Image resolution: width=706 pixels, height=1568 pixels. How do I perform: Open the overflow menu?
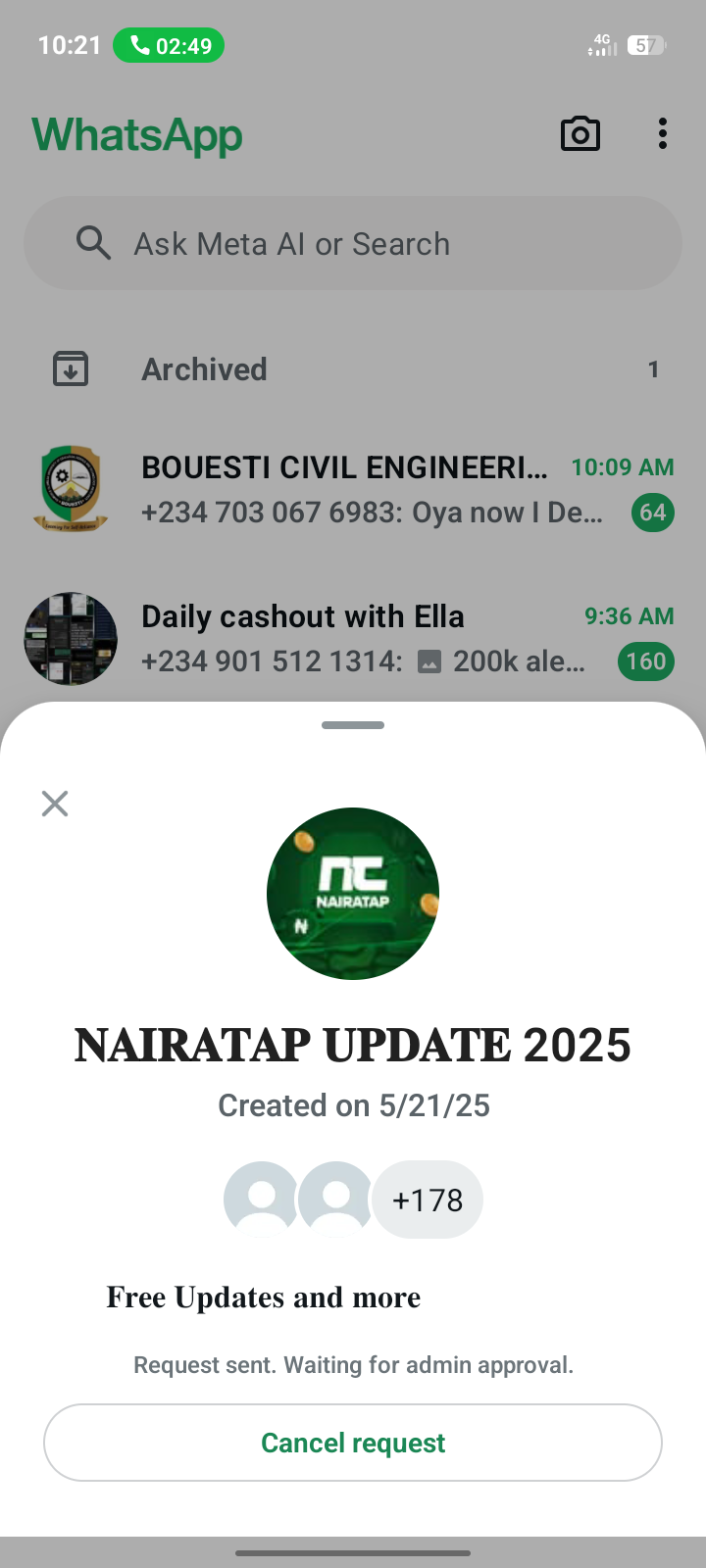click(x=663, y=134)
